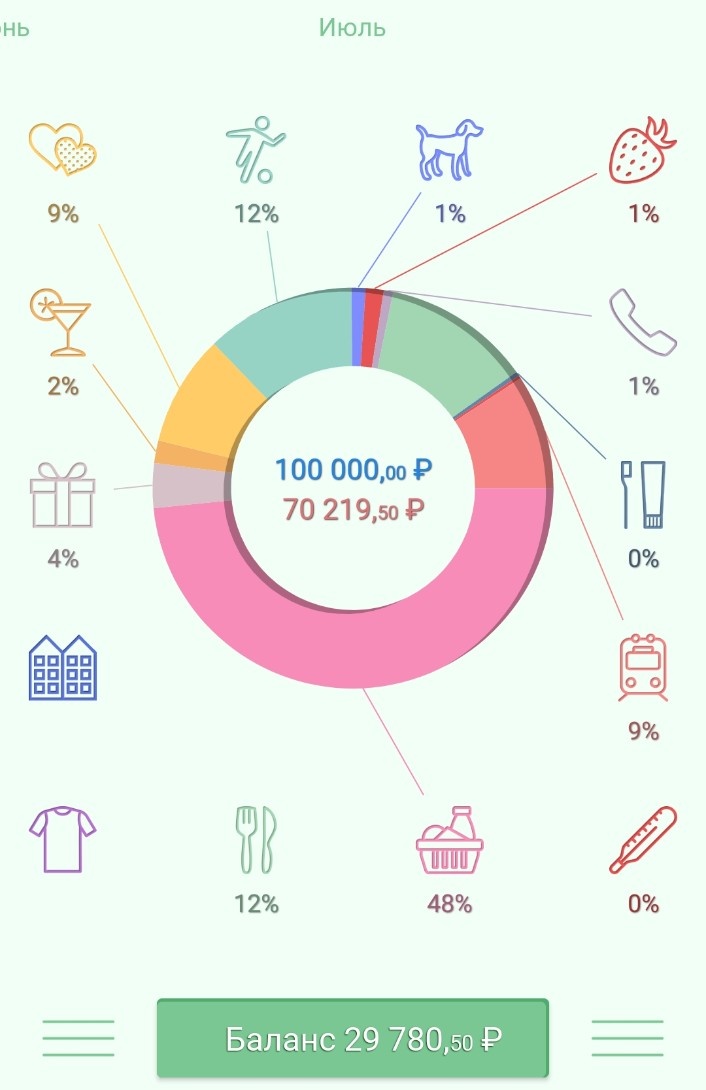Select the toothbrush and toothpaste hygiene category

643,494
